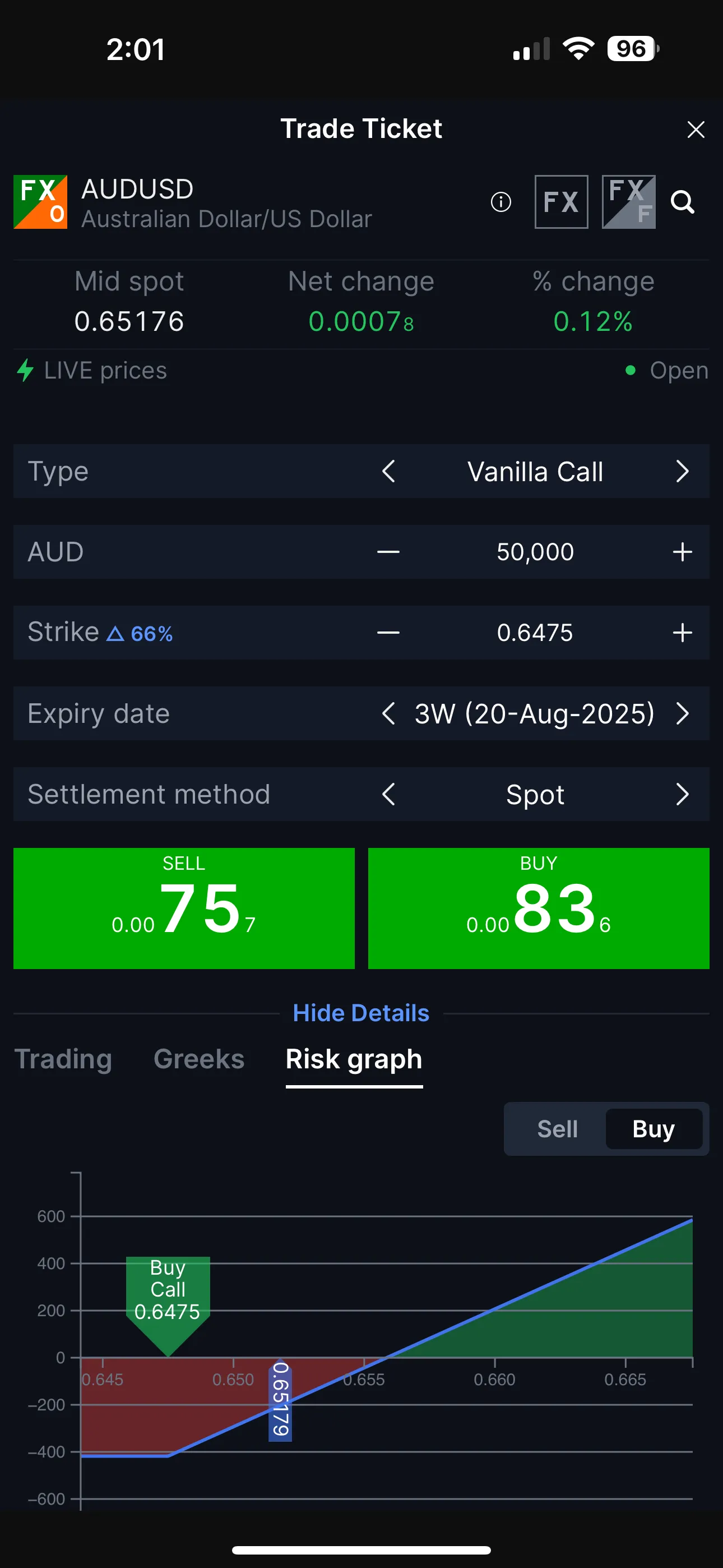This screenshot has height=1568, width=723.
Task: Switch to the FX spot product button
Action: click(x=561, y=201)
